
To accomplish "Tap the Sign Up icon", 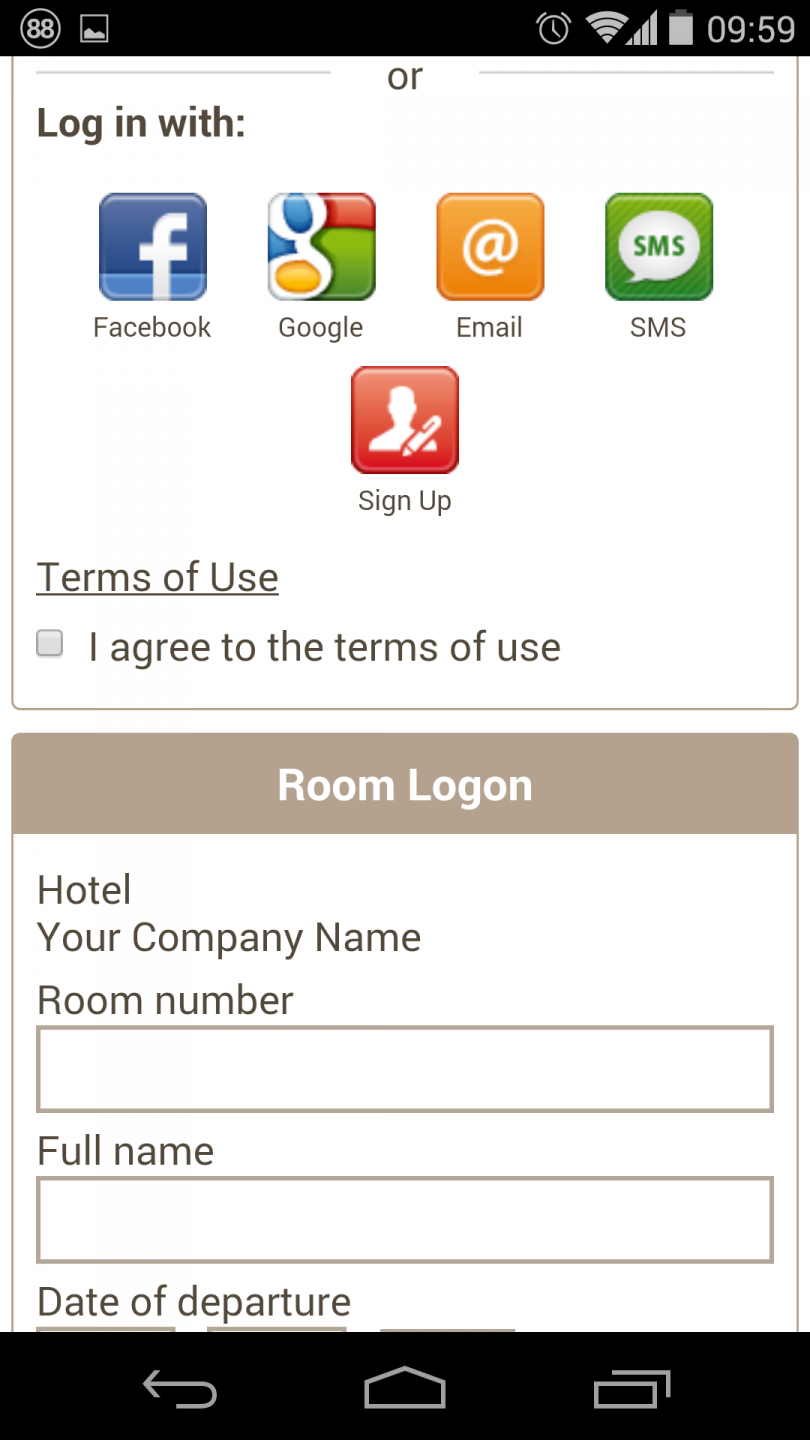I will [405, 420].
